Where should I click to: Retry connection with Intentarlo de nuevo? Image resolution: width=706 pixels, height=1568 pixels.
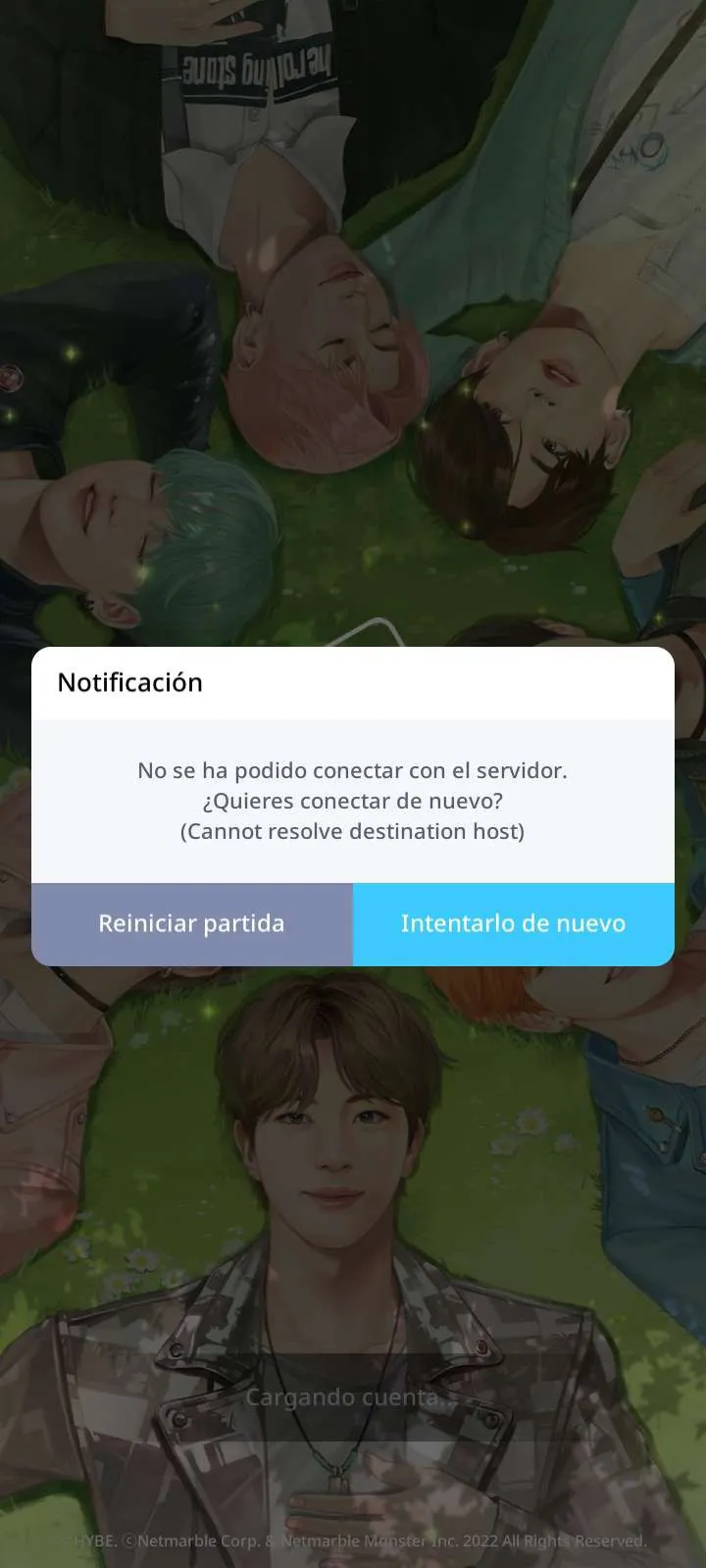(x=514, y=924)
